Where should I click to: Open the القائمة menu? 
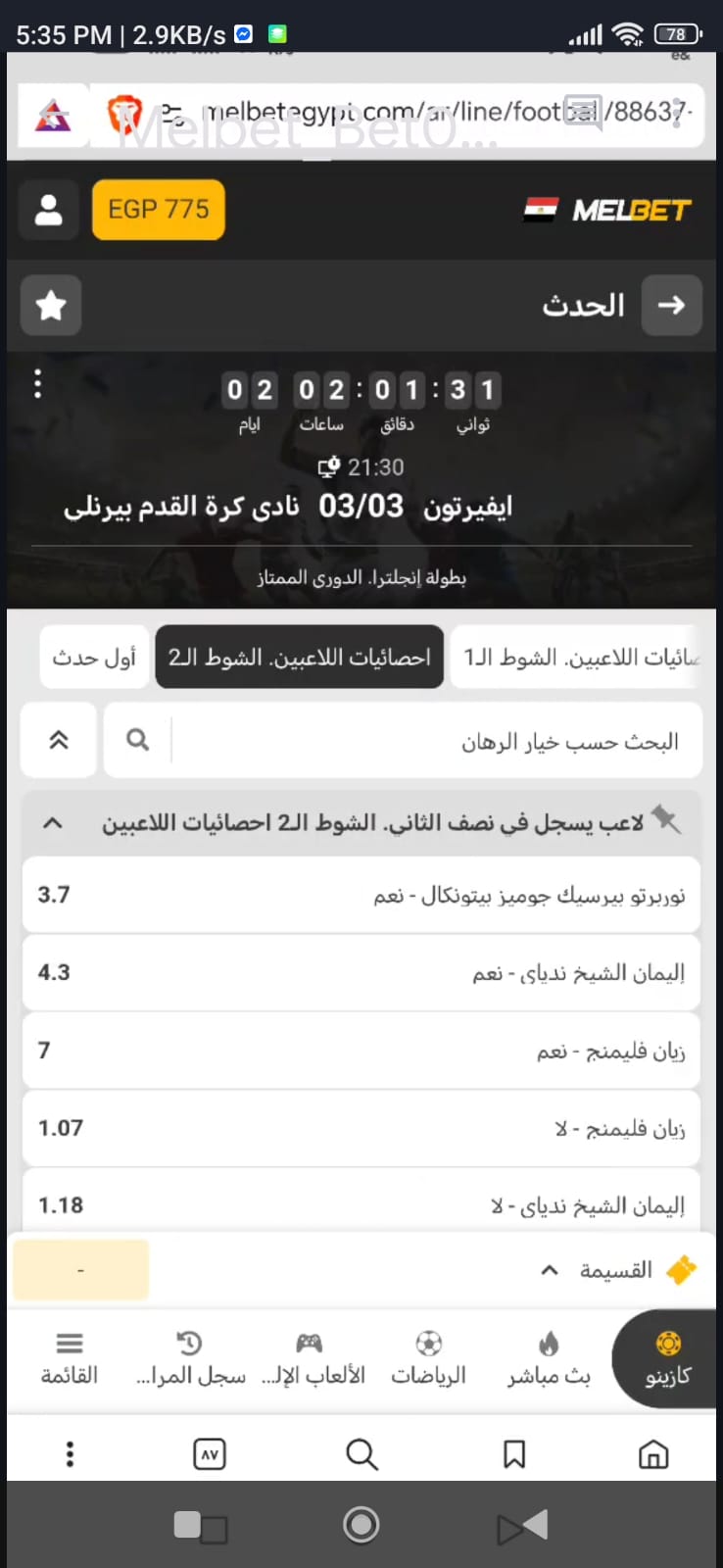point(70,1359)
